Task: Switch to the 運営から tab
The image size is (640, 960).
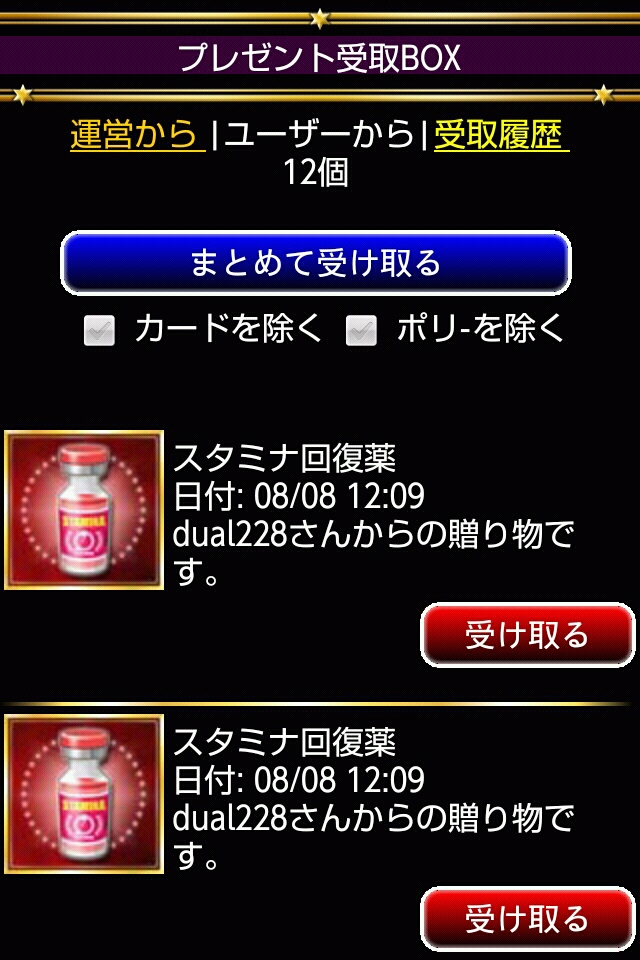Action: coord(136,135)
